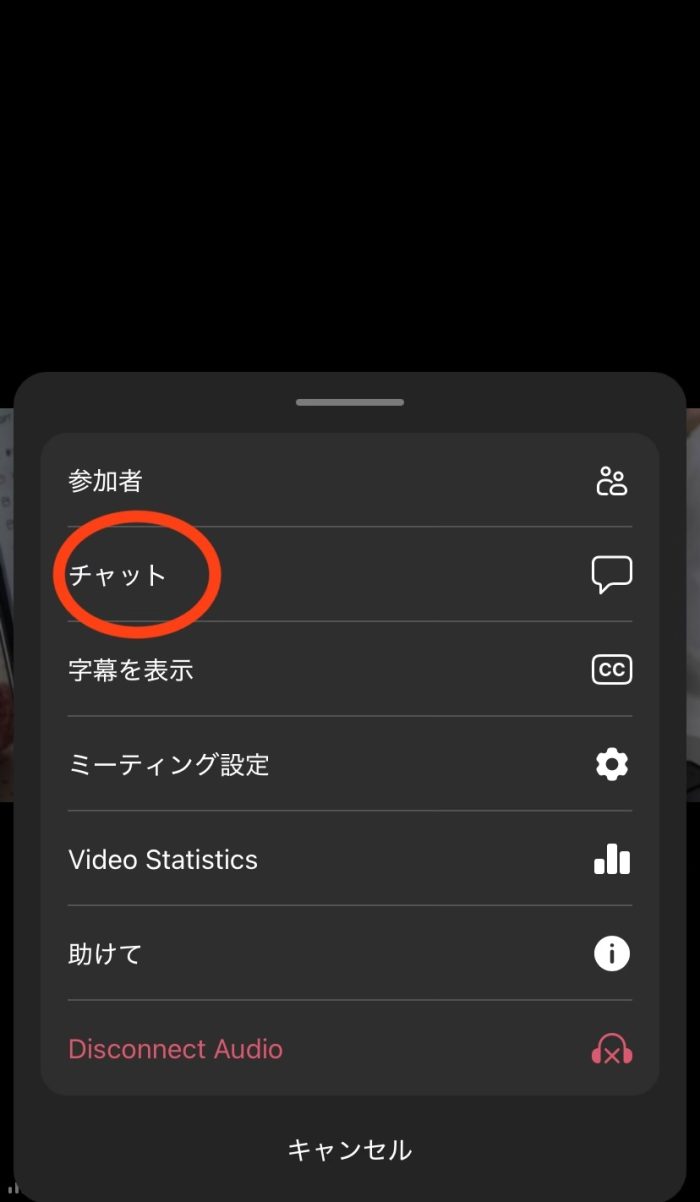Image resolution: width=700 pixels, height=1202 pixels.
Task: Open the 参加者 participants list
Action: [349, 481]
